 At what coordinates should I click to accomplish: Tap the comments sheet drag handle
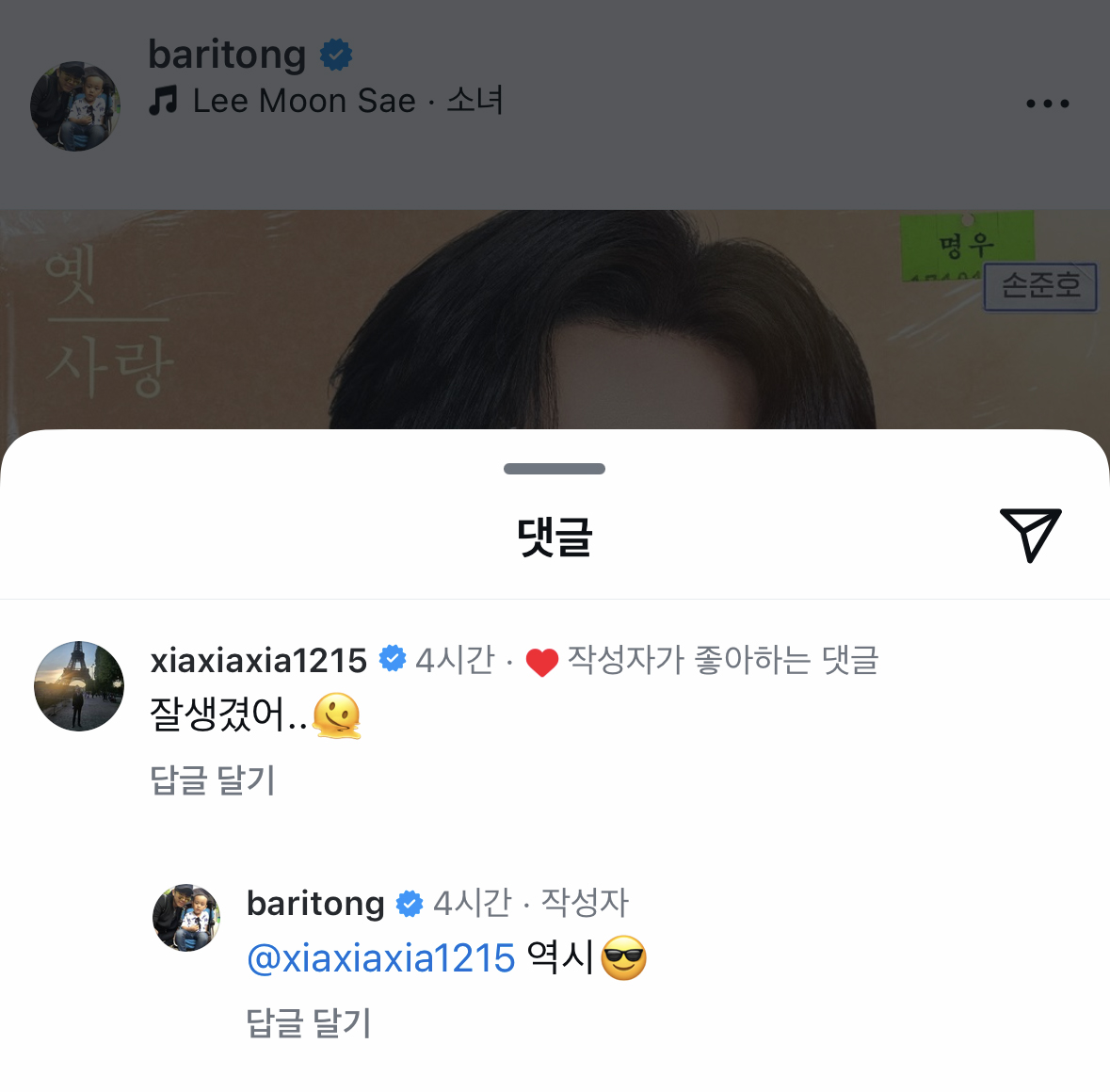coord(555,469)
